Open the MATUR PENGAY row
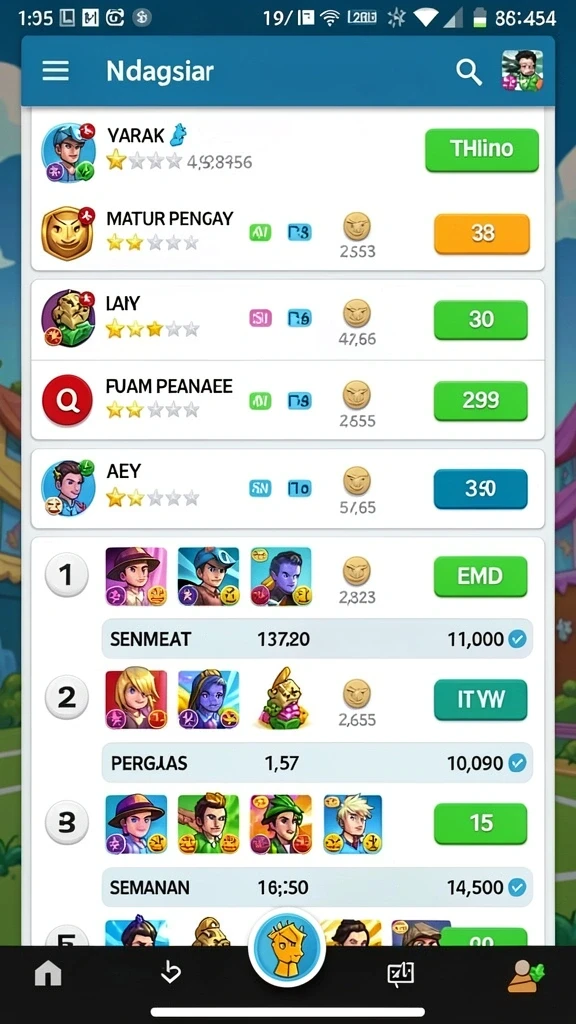 click(x=288, y=232)
